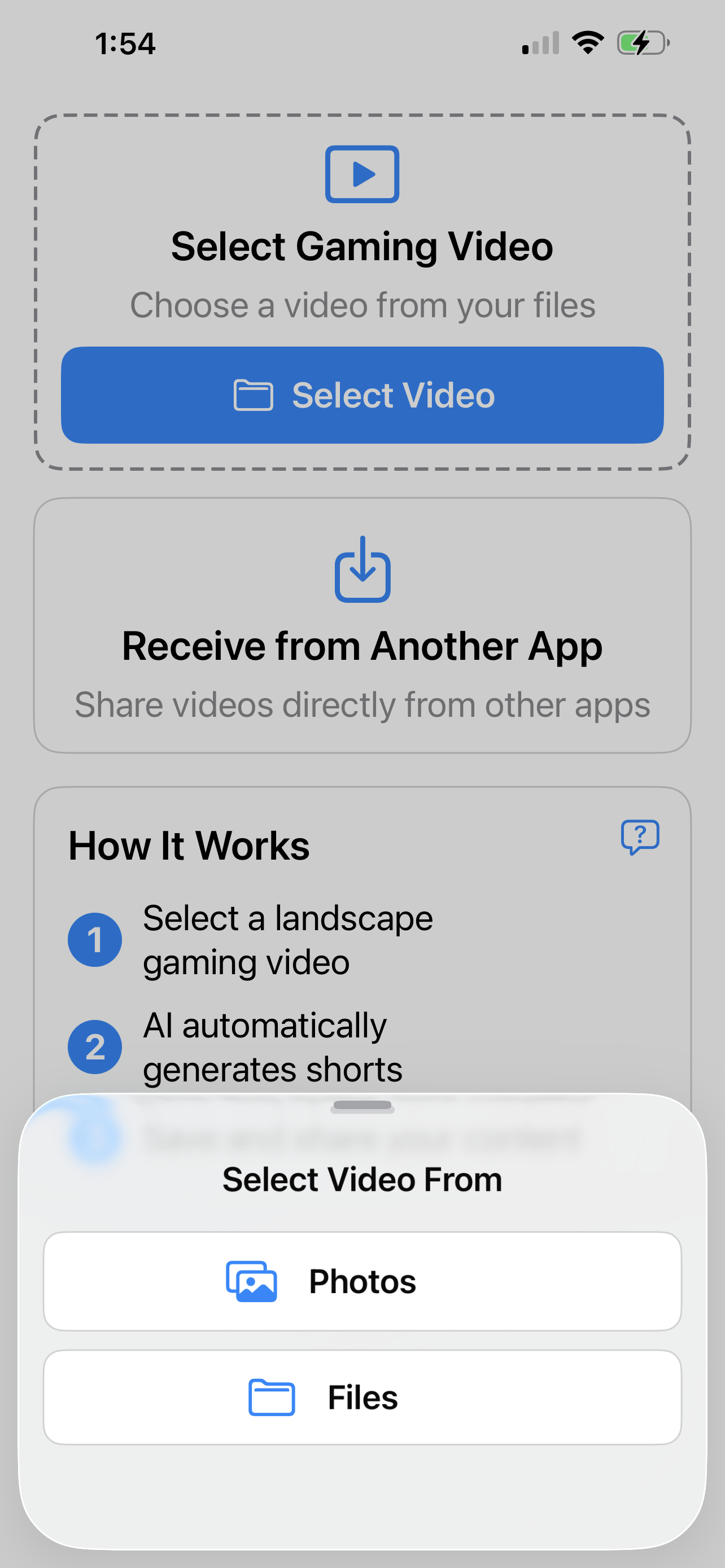
Task: Open the How It Works help icon
Action: pos(640,838)
